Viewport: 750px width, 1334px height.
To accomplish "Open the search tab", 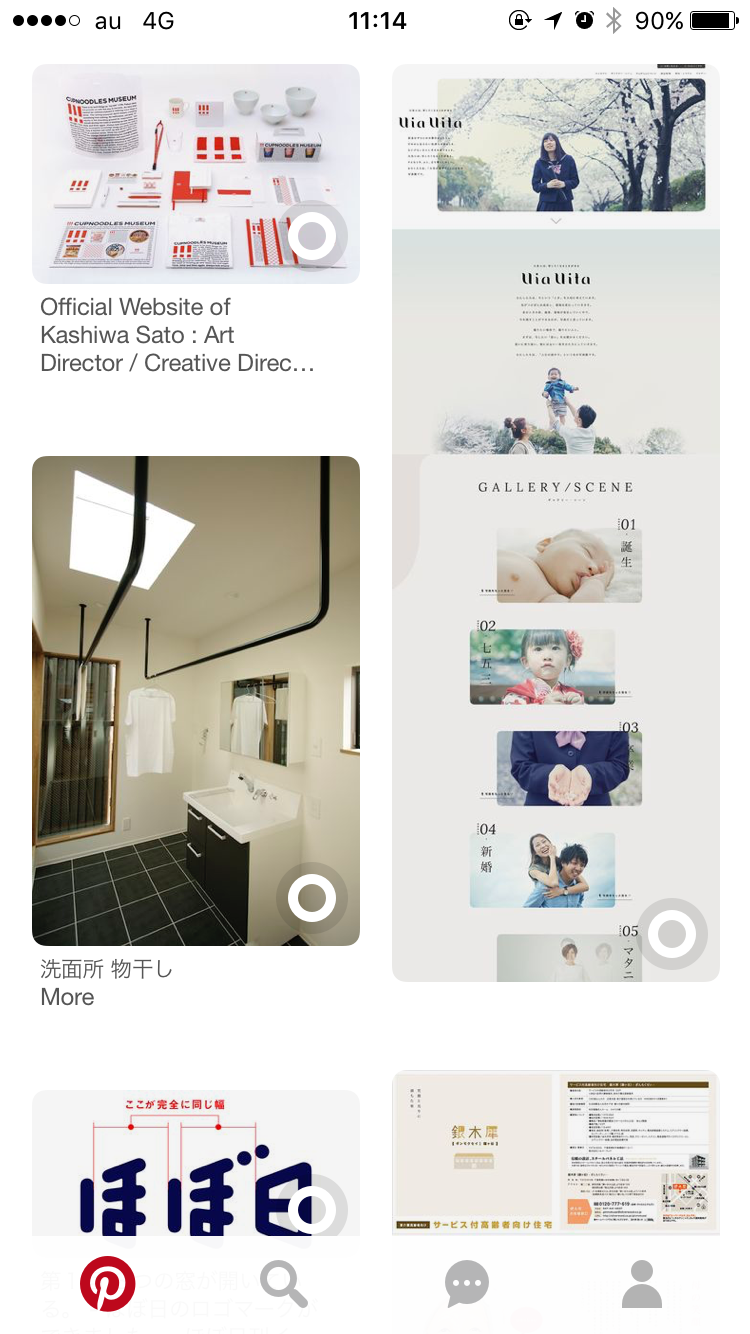I will (x=283, y=1284).
